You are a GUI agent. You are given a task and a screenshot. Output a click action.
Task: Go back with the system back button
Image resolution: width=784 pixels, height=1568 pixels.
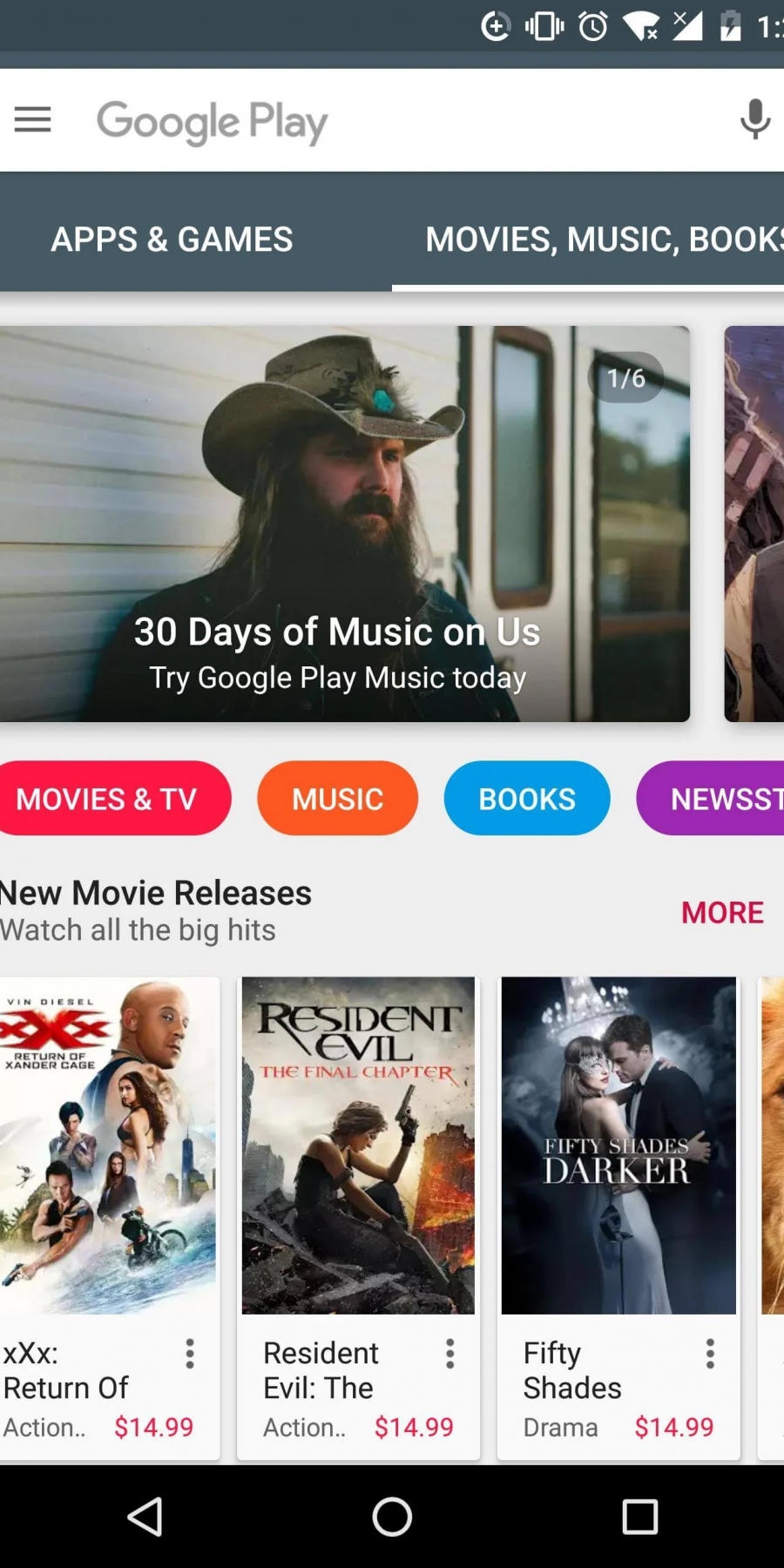pos(145,1517)
